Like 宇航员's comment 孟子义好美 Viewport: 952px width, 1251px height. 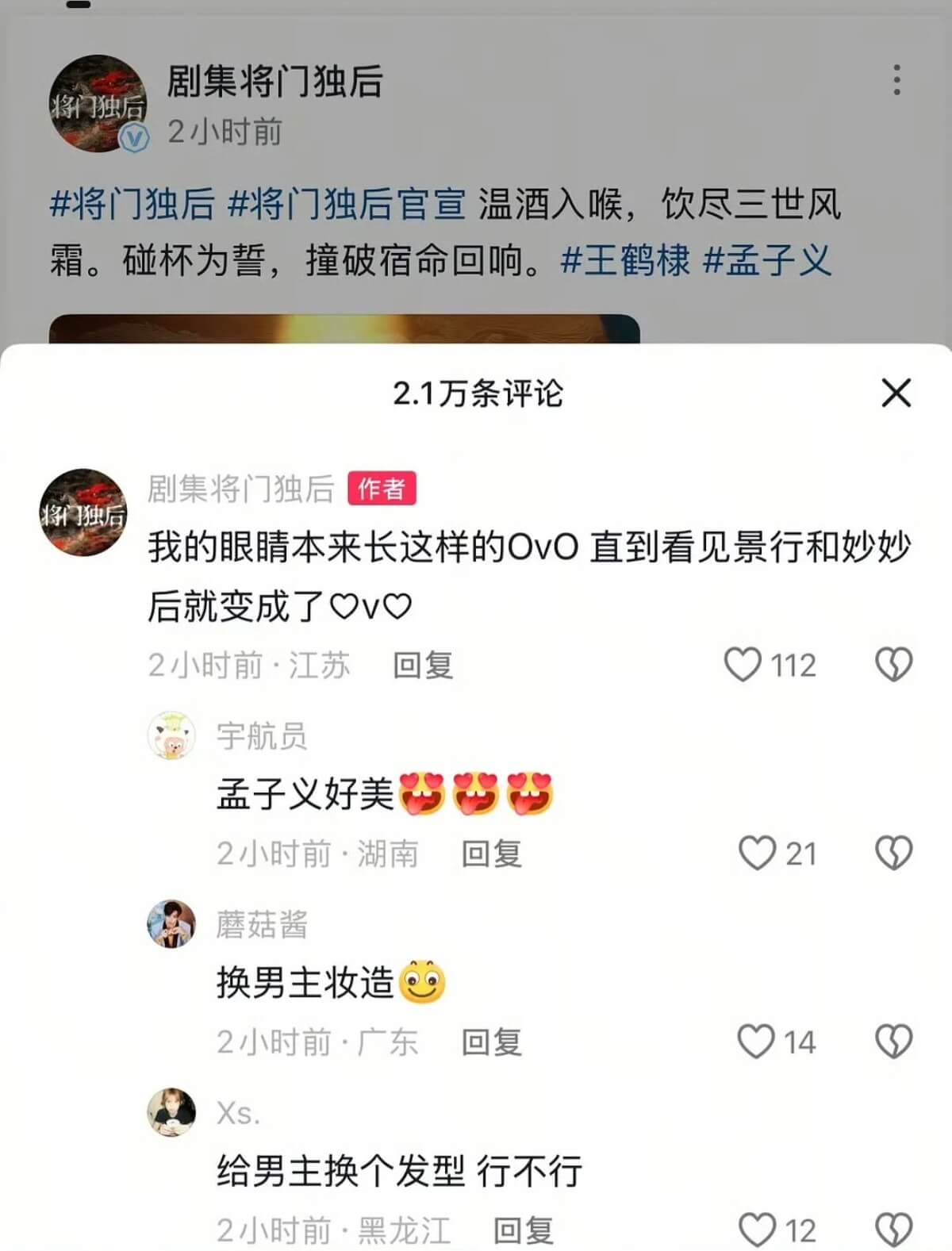(757, 854)
